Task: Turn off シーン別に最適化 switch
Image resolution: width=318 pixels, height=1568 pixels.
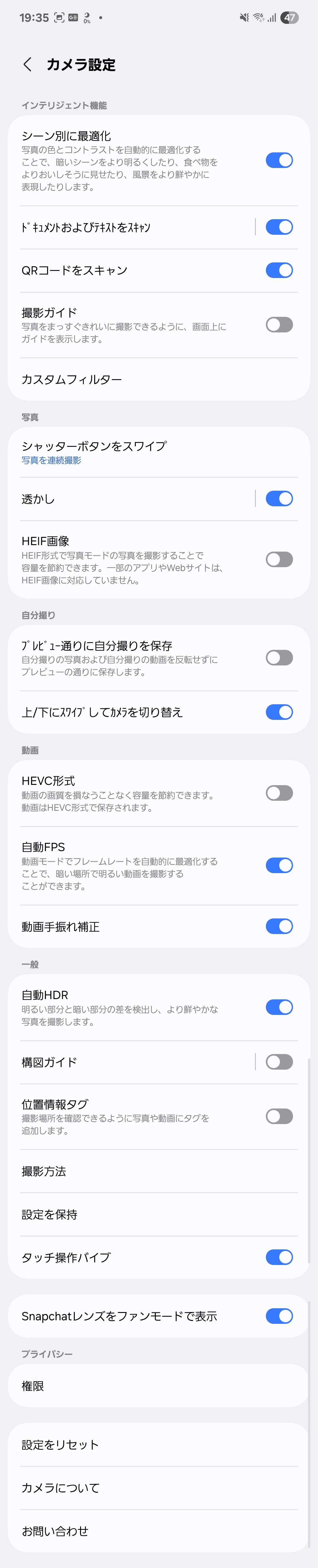Action: tap(279, 161)
